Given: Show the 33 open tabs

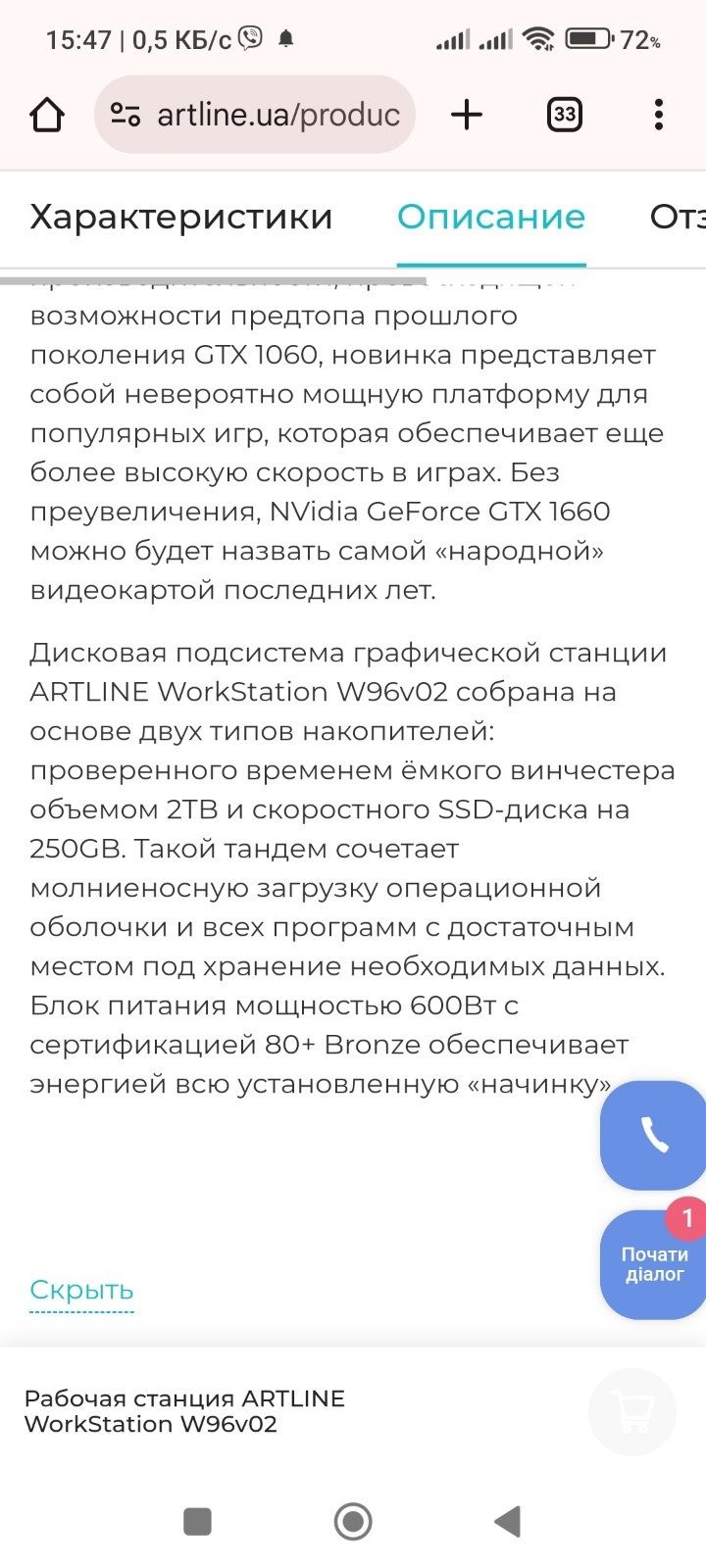Looking at the screenshot, I should [564, 116].
